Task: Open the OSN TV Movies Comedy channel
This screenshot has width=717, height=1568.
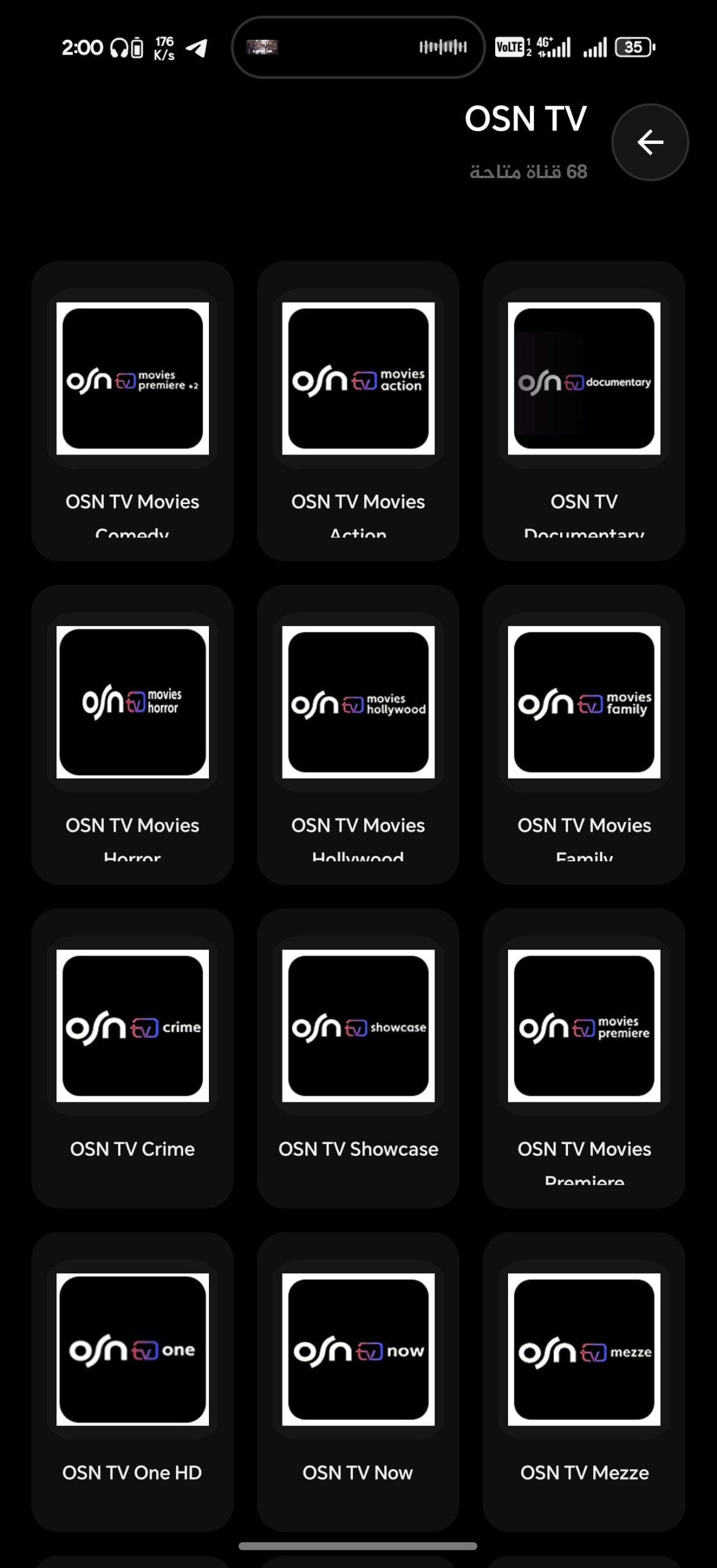Action: pos(132,410)
